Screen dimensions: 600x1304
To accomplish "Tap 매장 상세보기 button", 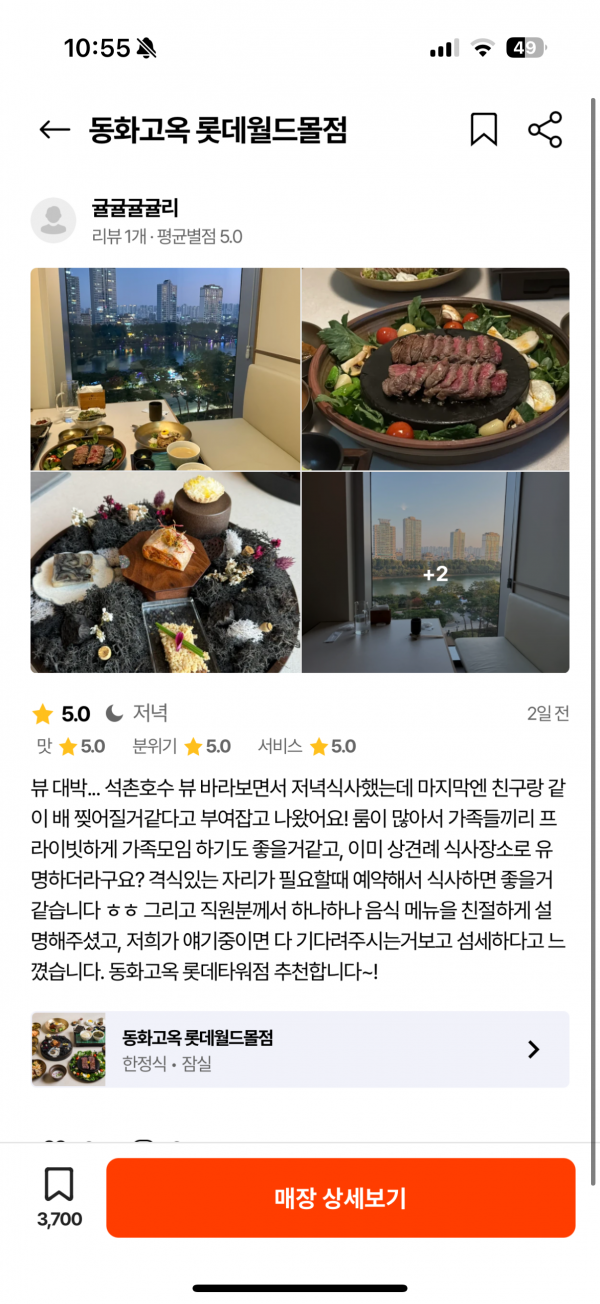I will 340,1198.
